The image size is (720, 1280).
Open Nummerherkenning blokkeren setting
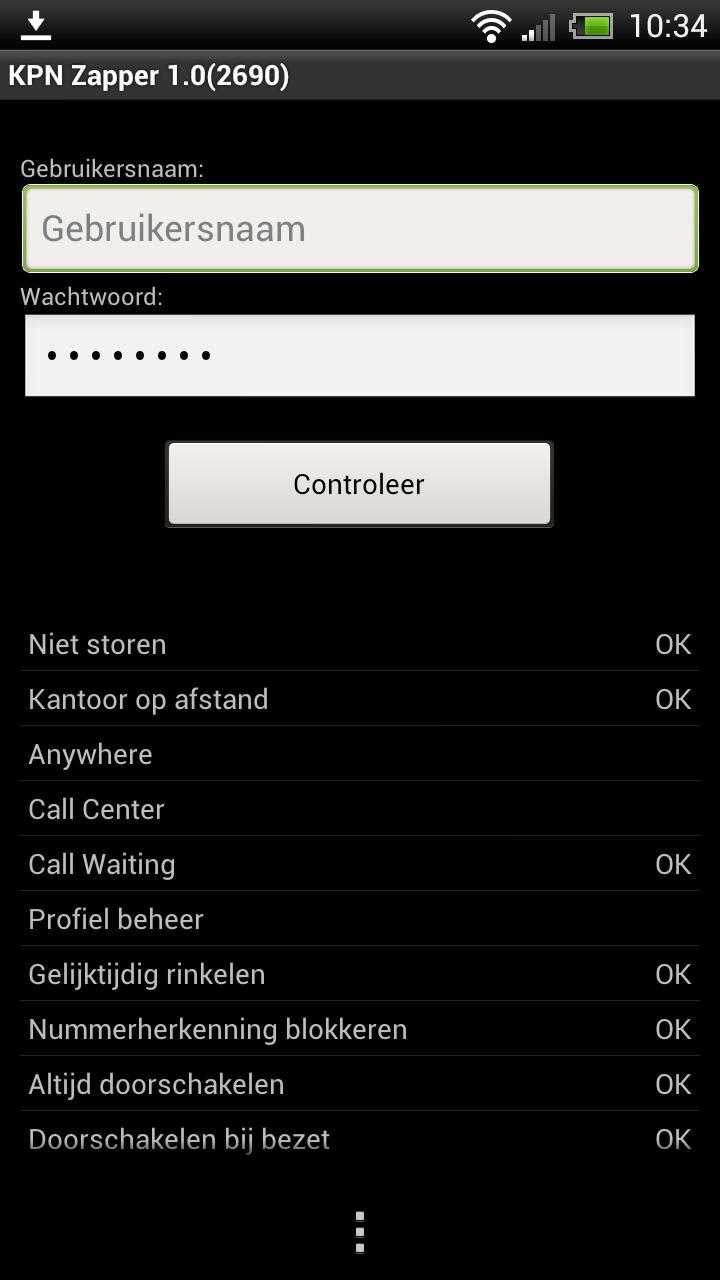point(359,1029)
